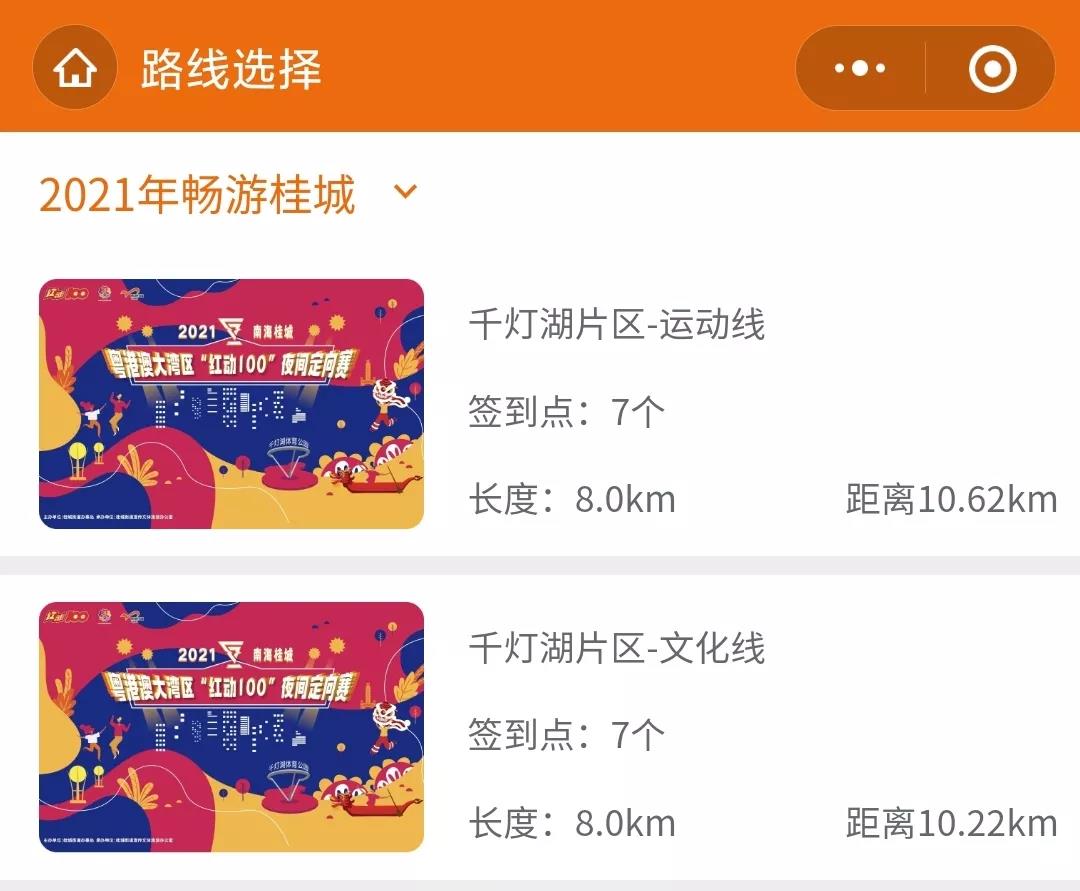Close the mini program with the circle button
The height and width of the screenshot is (891, 1080).
(x=992, y=69)
